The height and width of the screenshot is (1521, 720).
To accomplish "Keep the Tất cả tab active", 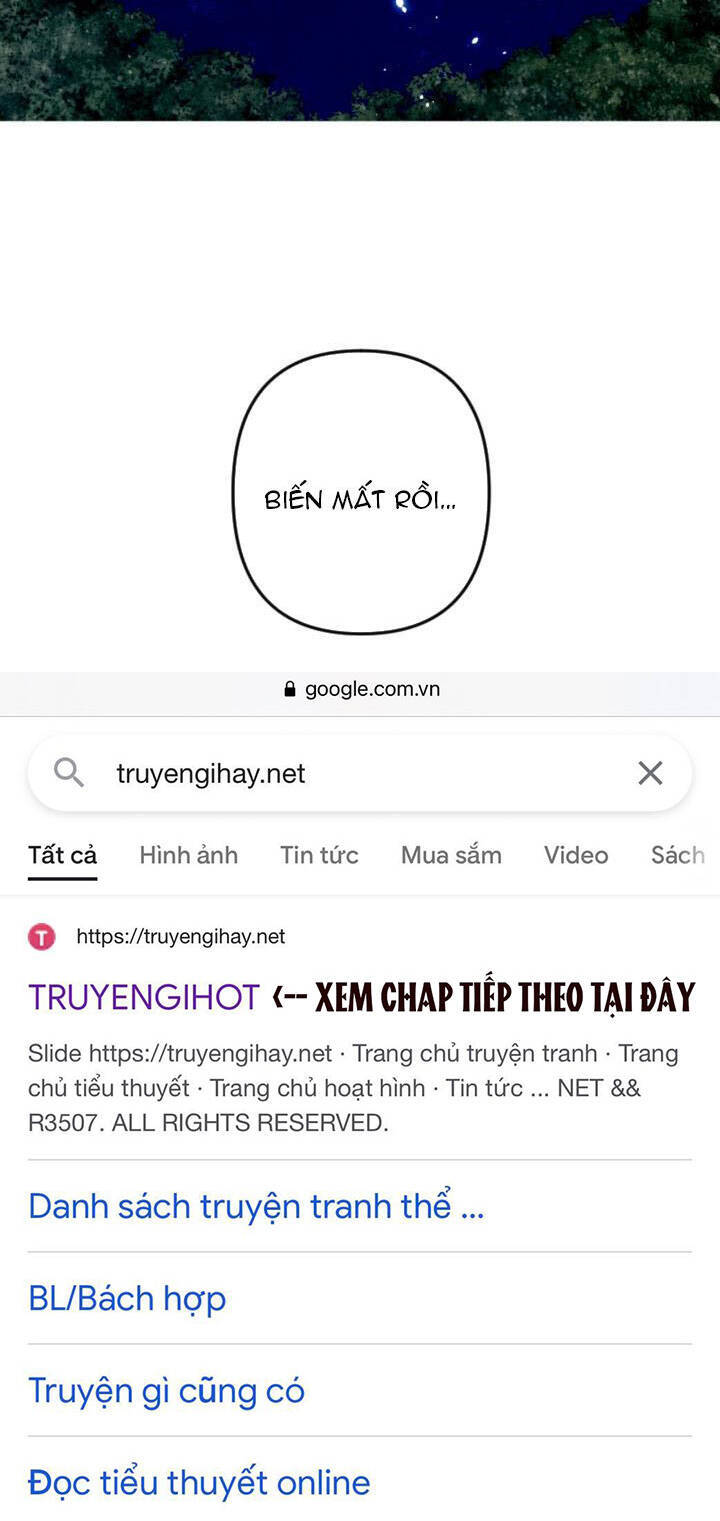I will [62, 856].
